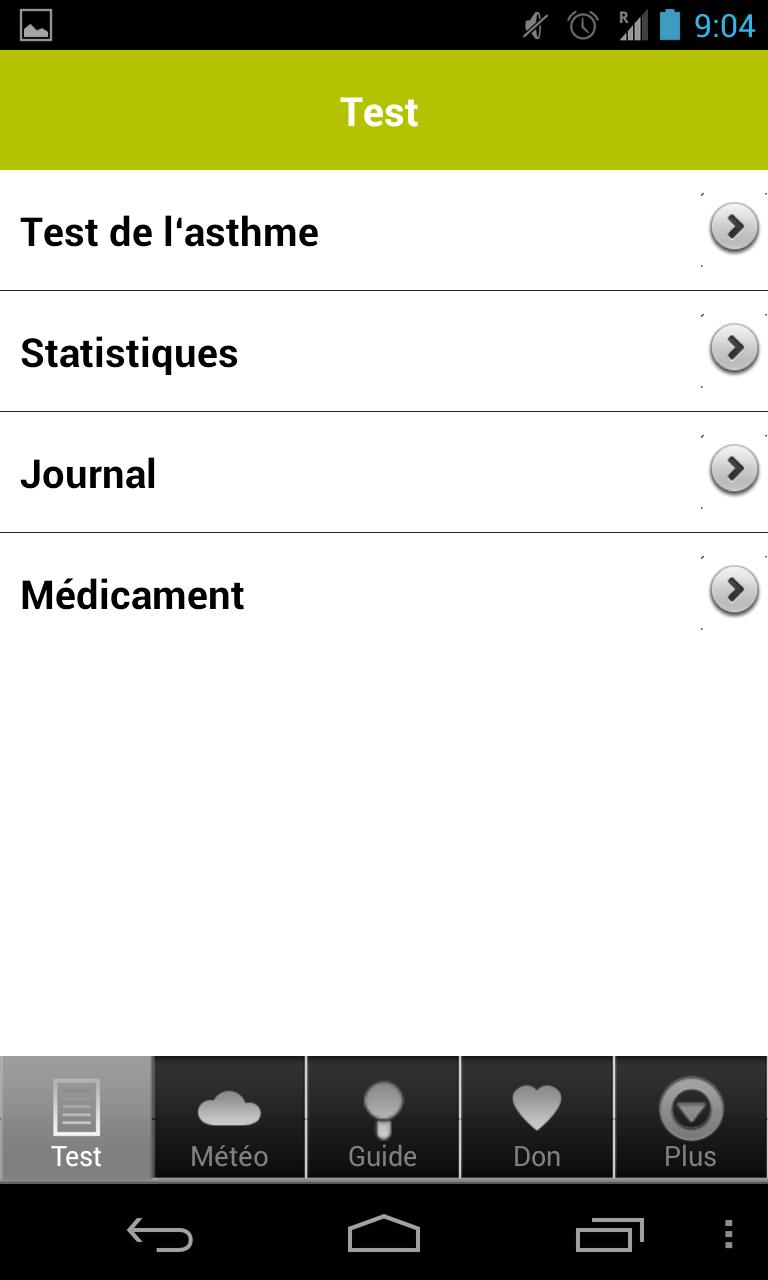Tap the Météo cloud icon
Viewport: 768px width, 1280px height.
[228, 1105]
